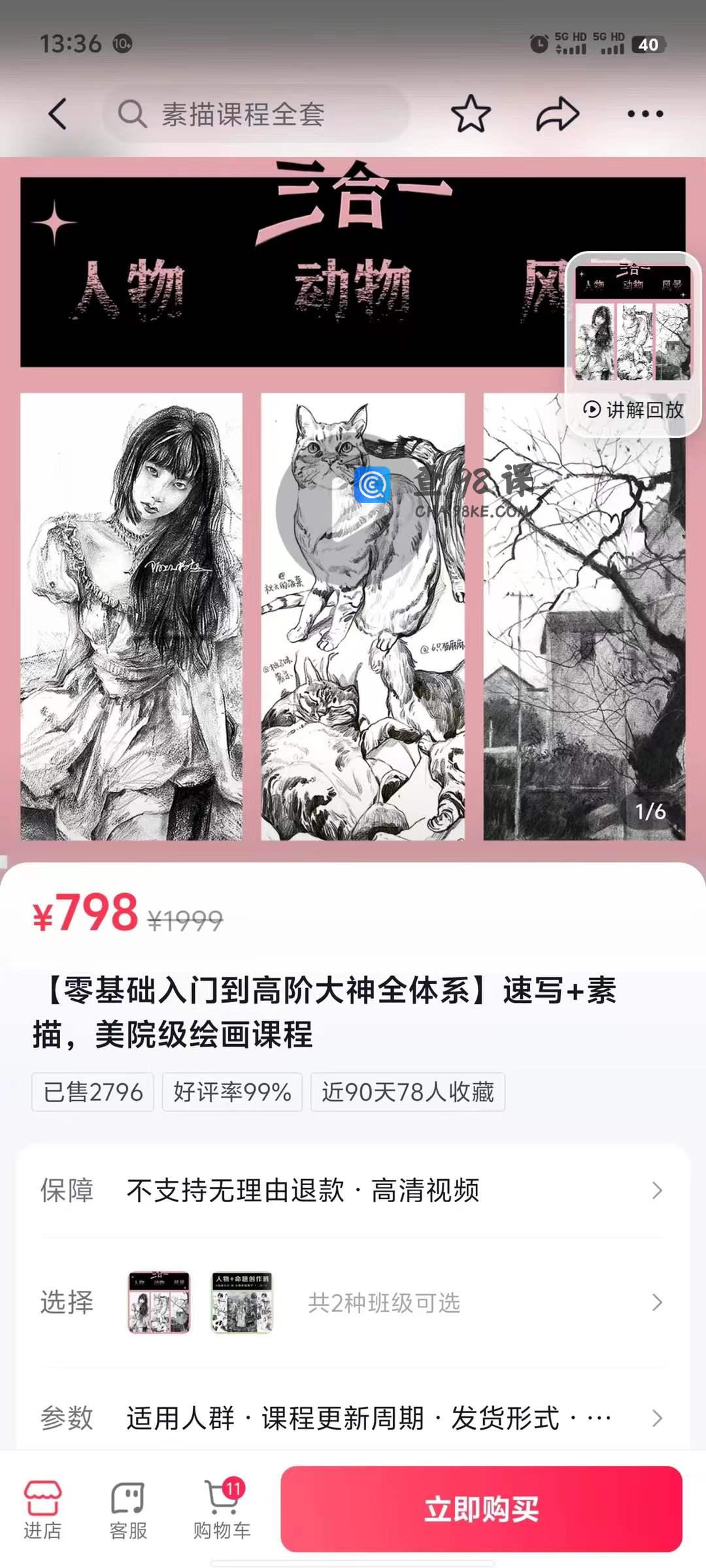Viewport: 706px width, 1568px height.
Task: Contact customer service 客服
Action: pos(128,1510)
